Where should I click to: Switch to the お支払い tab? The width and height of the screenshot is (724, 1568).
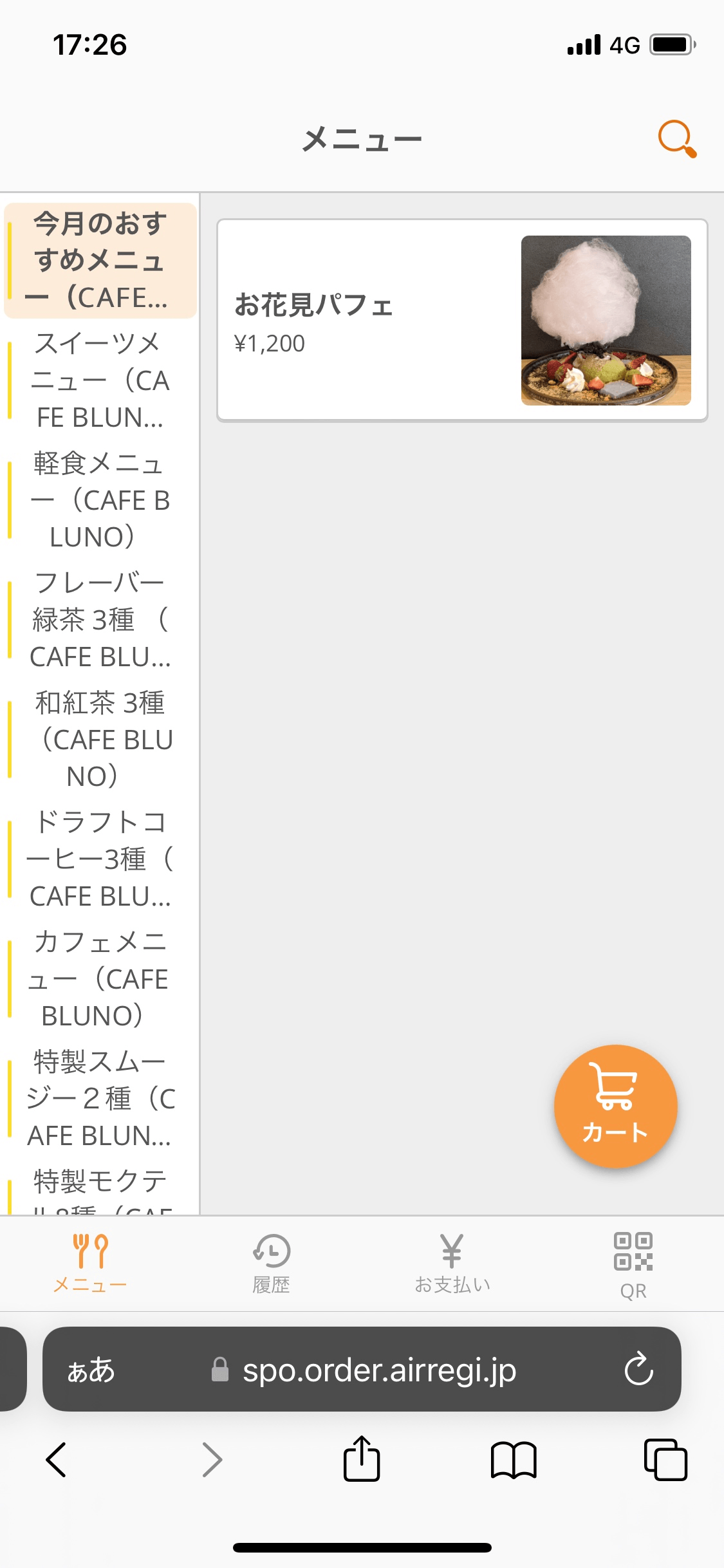pyautogui.click(x=452, y=1263)
